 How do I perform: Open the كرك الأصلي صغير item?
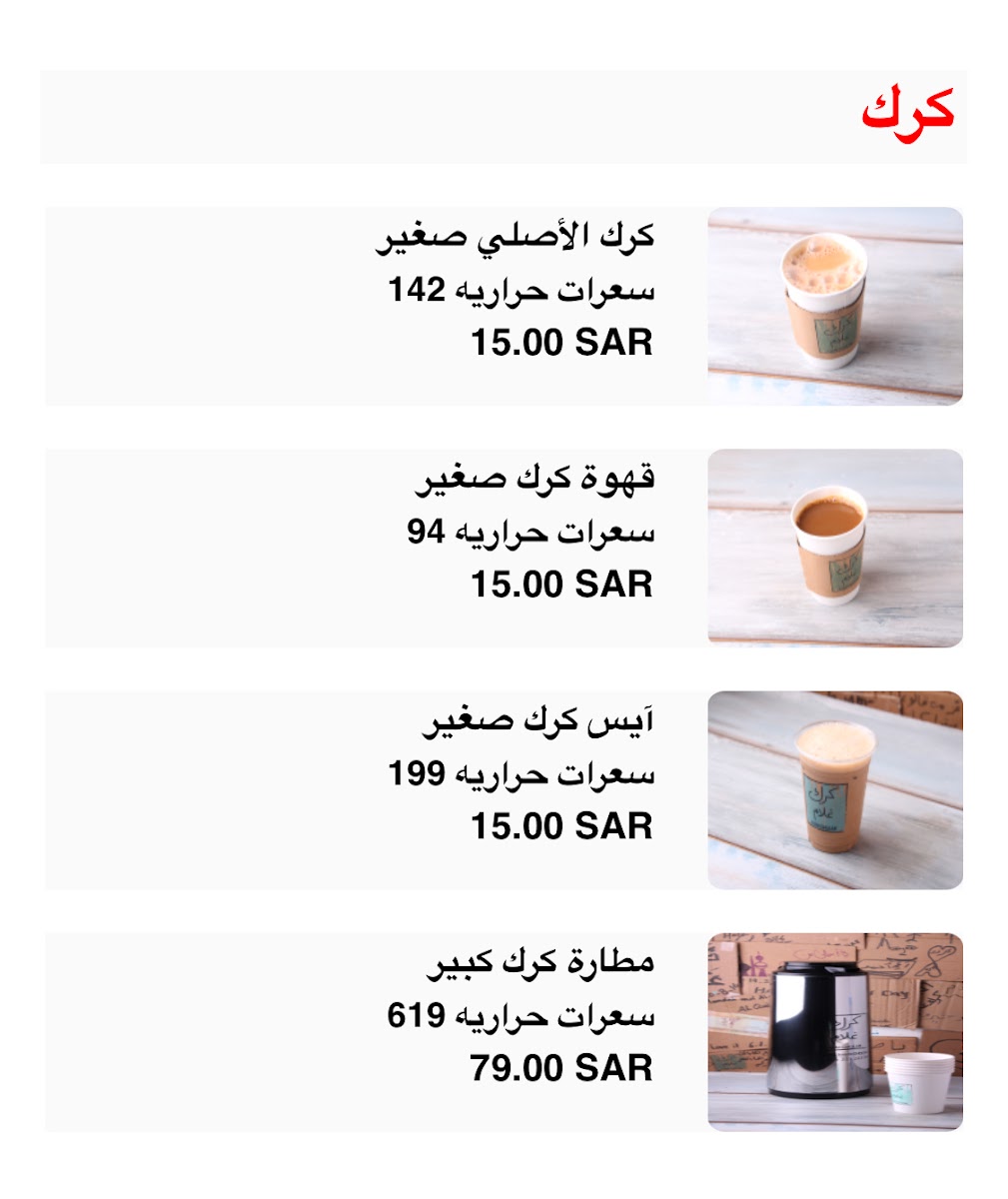504,306
